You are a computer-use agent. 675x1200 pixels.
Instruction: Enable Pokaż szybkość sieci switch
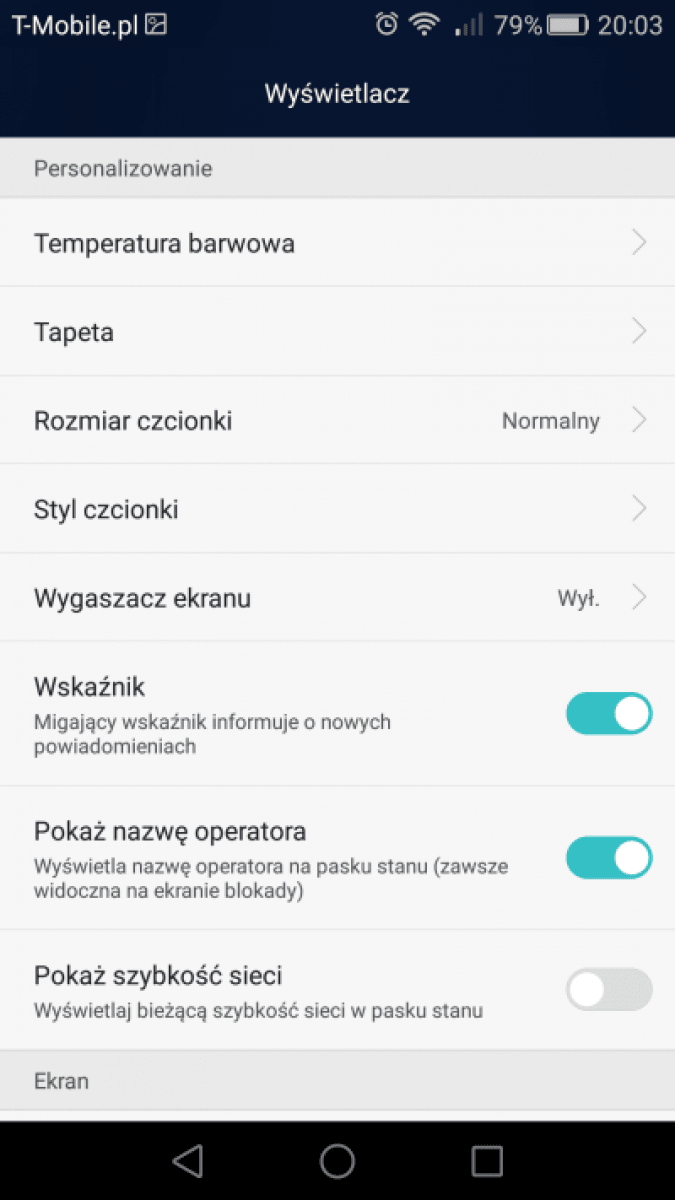point(609,990)
